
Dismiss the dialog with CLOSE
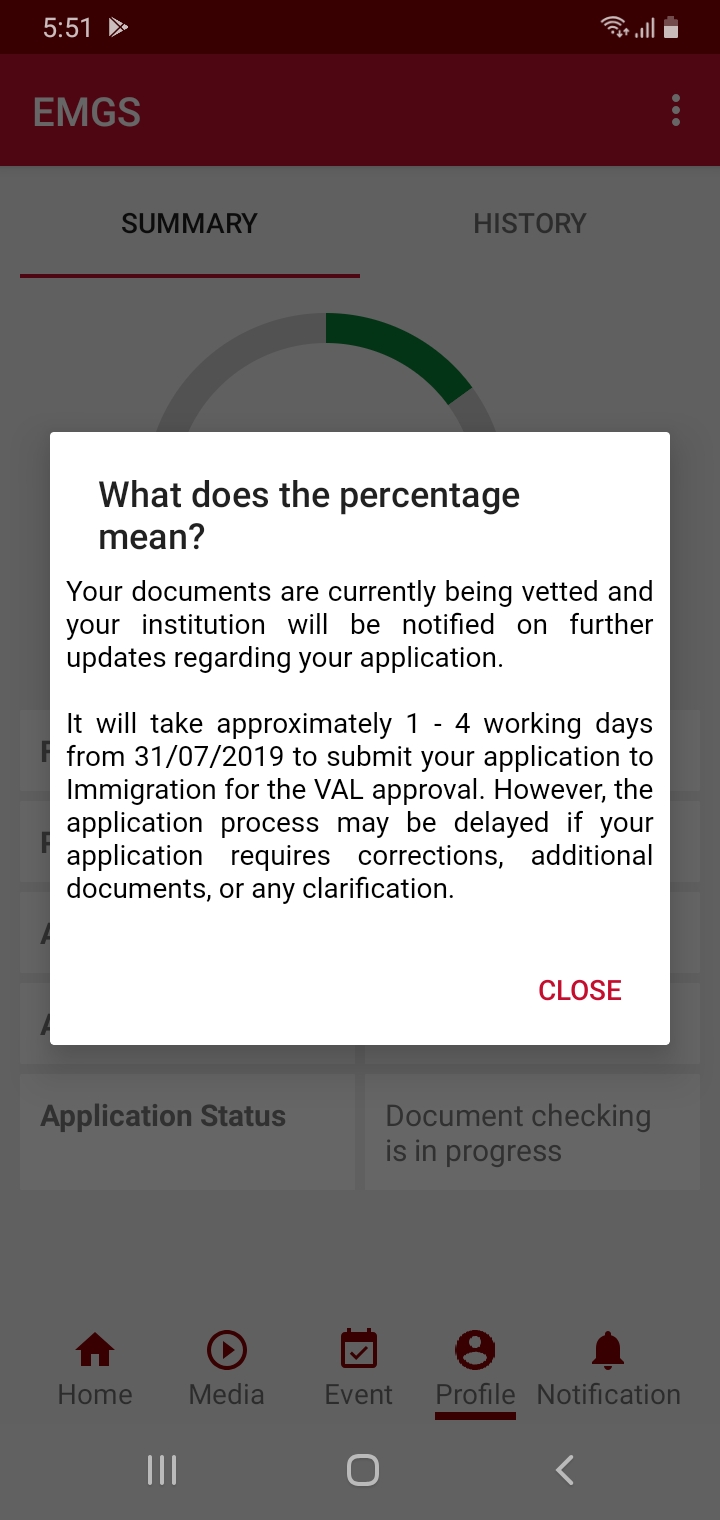pos(580,990)
